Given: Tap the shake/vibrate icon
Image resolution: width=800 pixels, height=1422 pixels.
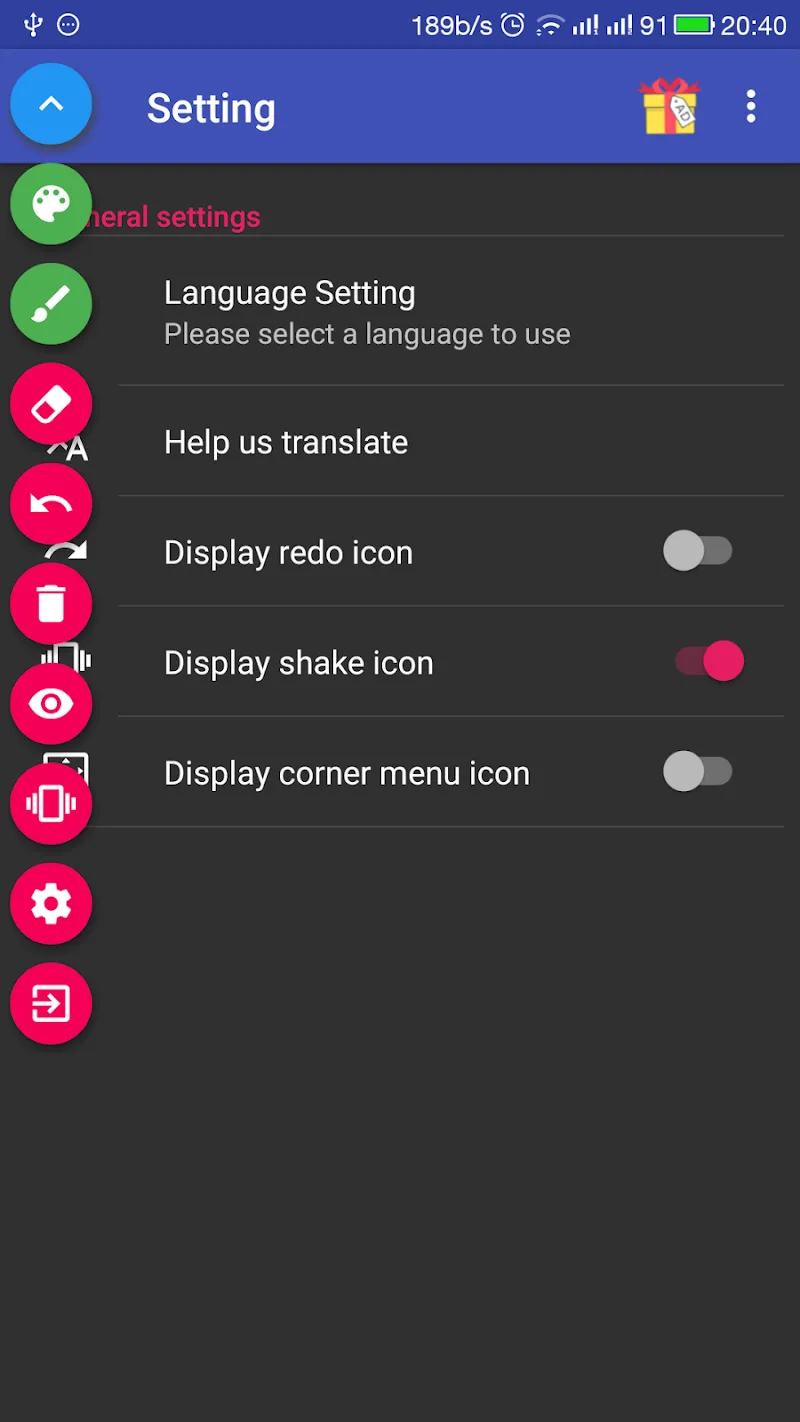Looking at the screenshot, I should [51, 804].
